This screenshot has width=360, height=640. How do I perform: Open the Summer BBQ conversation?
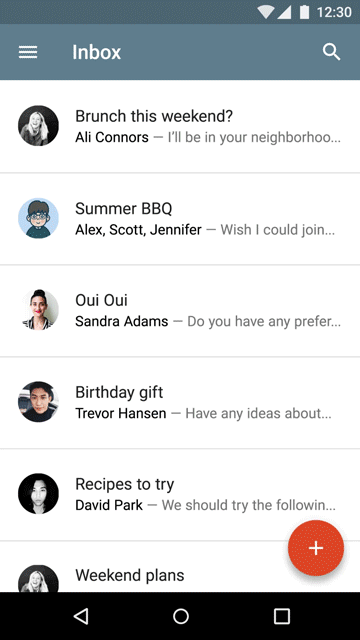click(x=180, y=219)
